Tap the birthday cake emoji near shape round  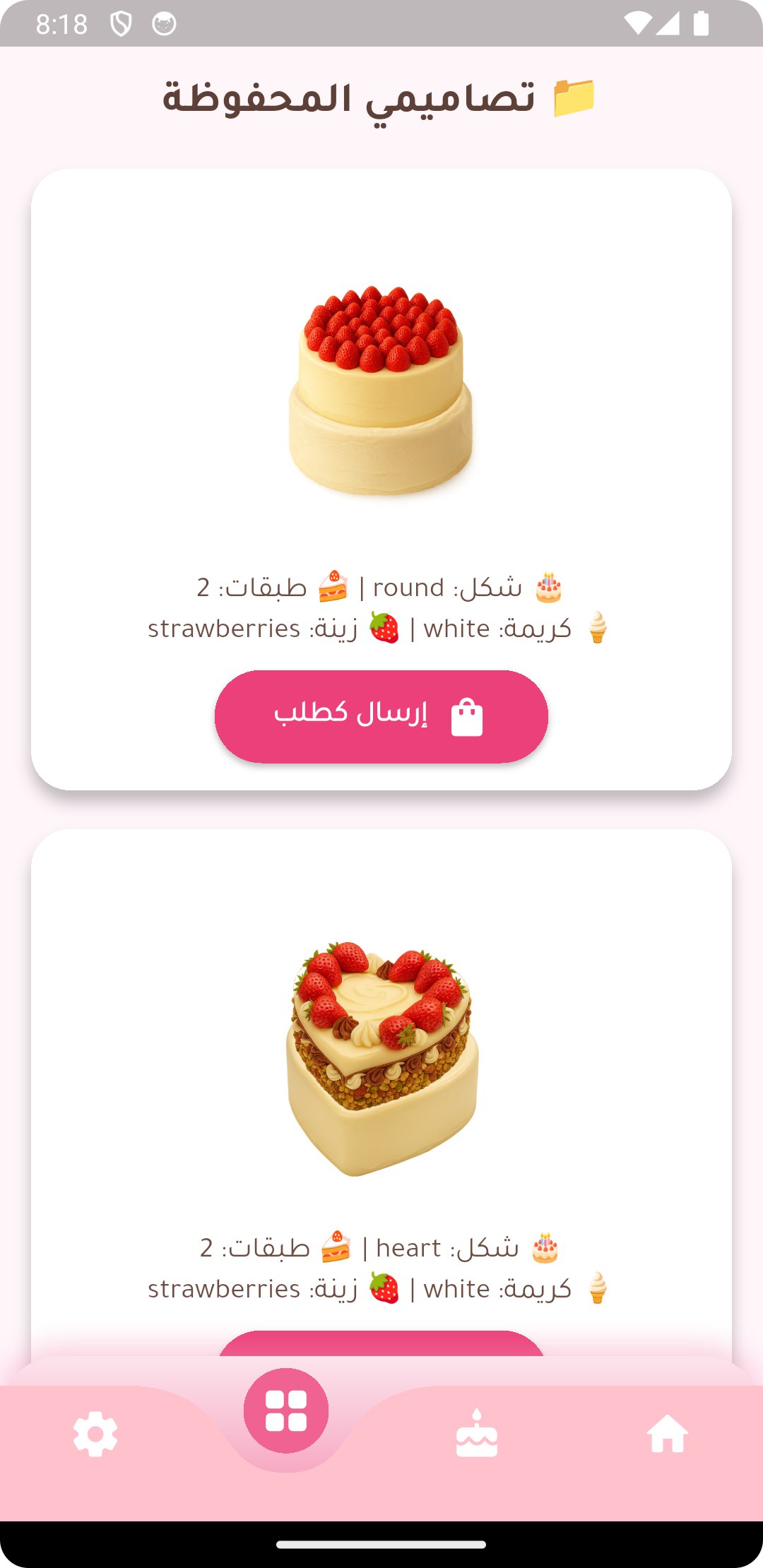(548, 586)
